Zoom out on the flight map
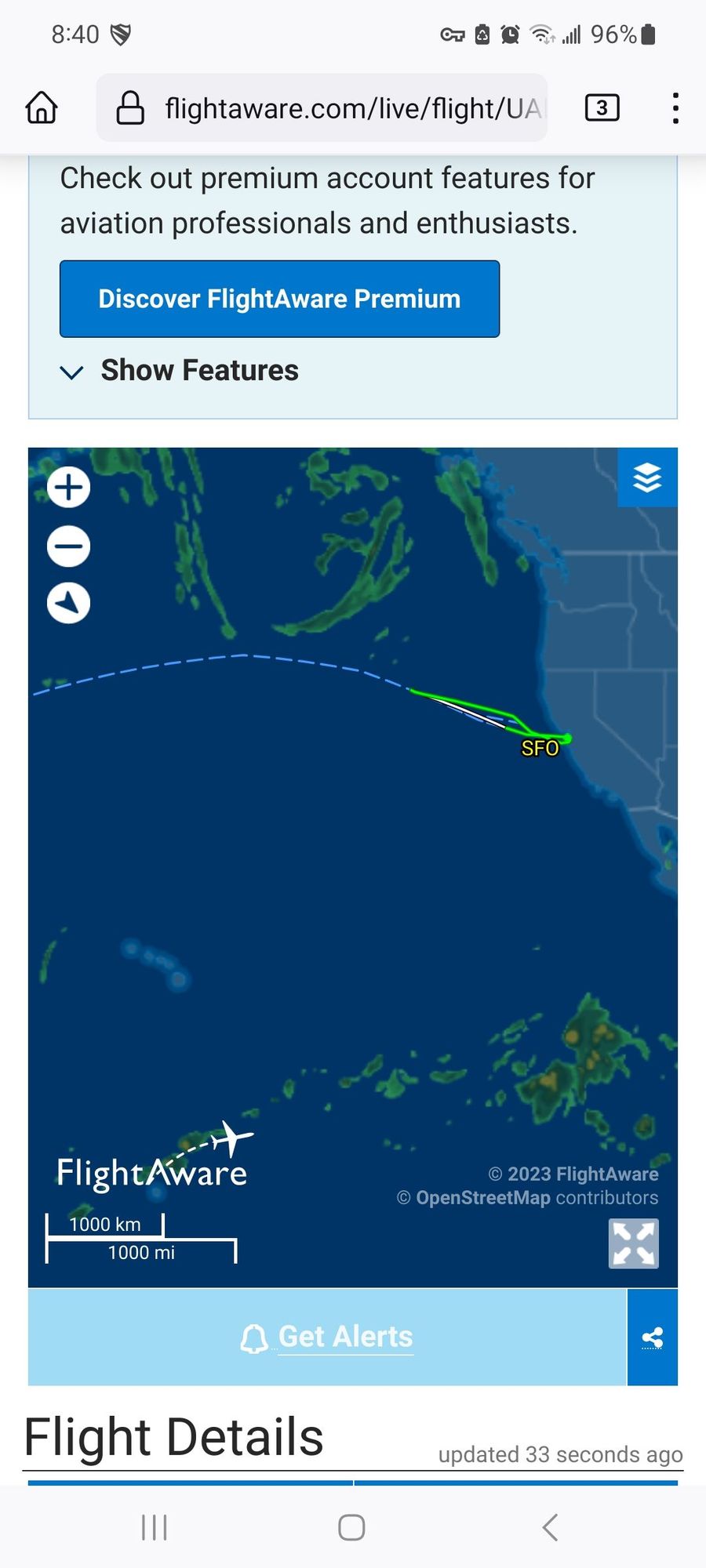Viewport: 706px width, 1568px height. point(68,546)
